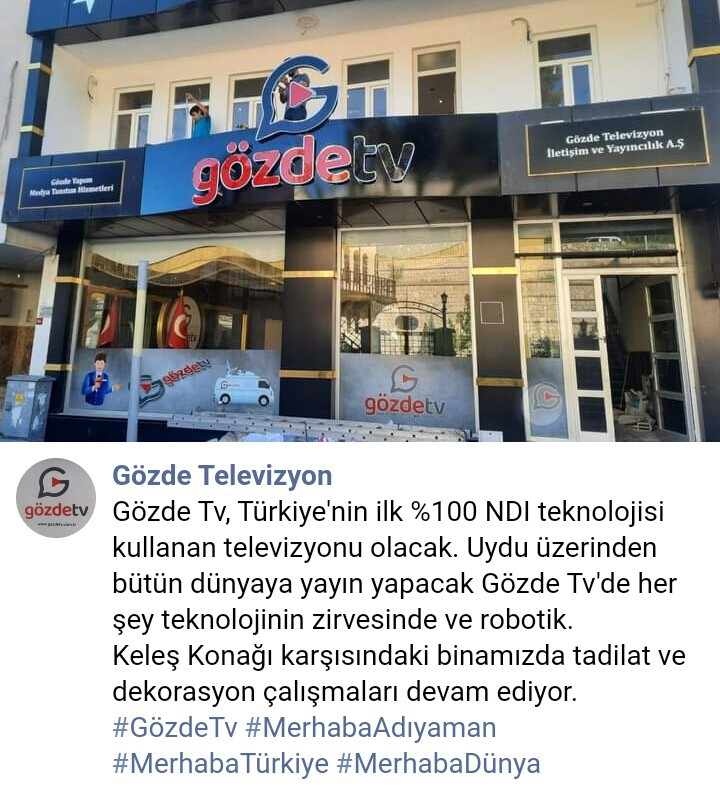Open the Gözde Televizyon page name
The image size is (720, 797).
pyautogui.click(x=222, y=476)
